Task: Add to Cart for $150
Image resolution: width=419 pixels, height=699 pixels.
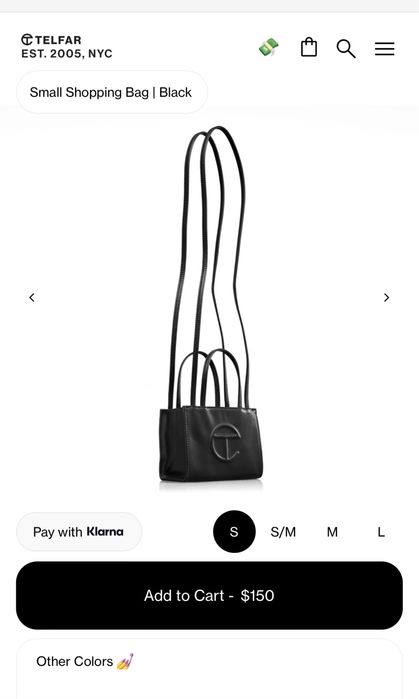Action: pos(209,596)
